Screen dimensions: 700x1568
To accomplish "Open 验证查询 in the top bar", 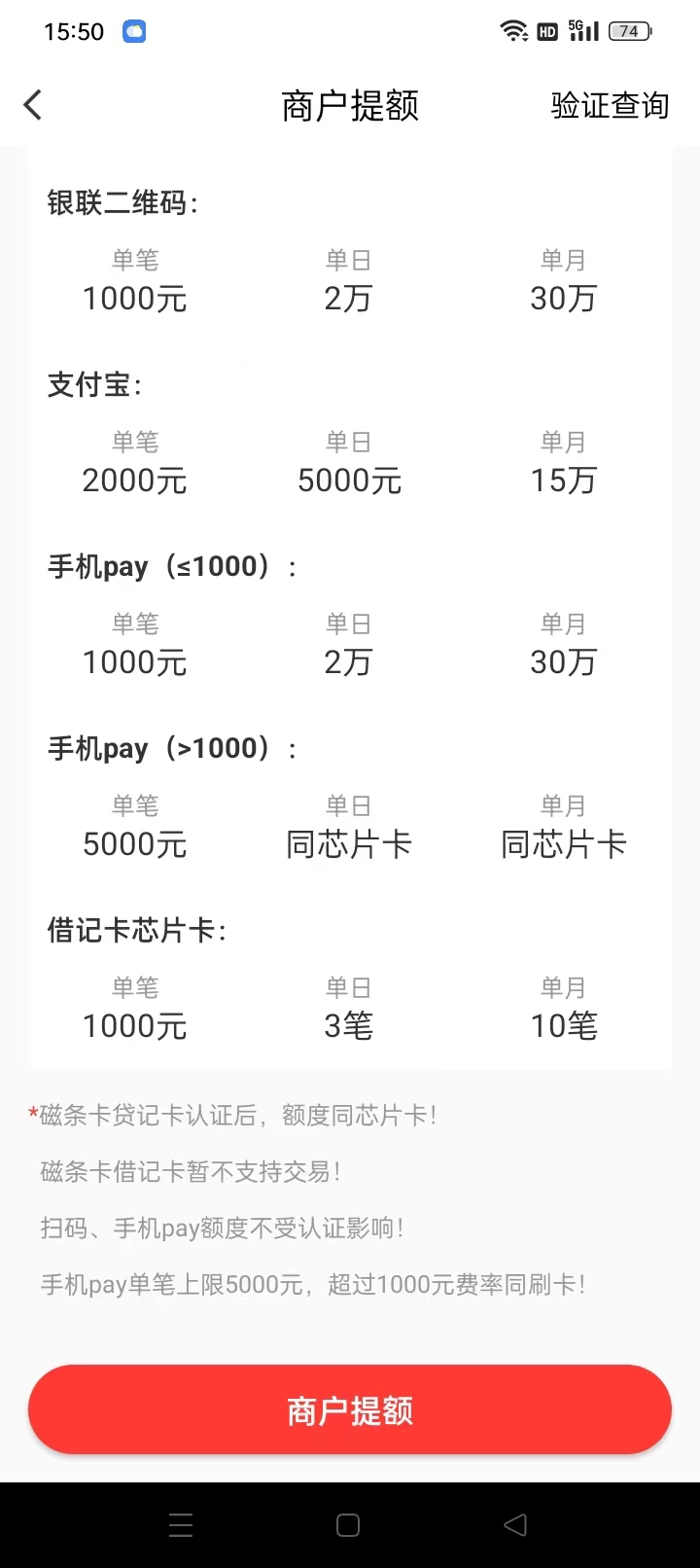I will tap(610, 105).
